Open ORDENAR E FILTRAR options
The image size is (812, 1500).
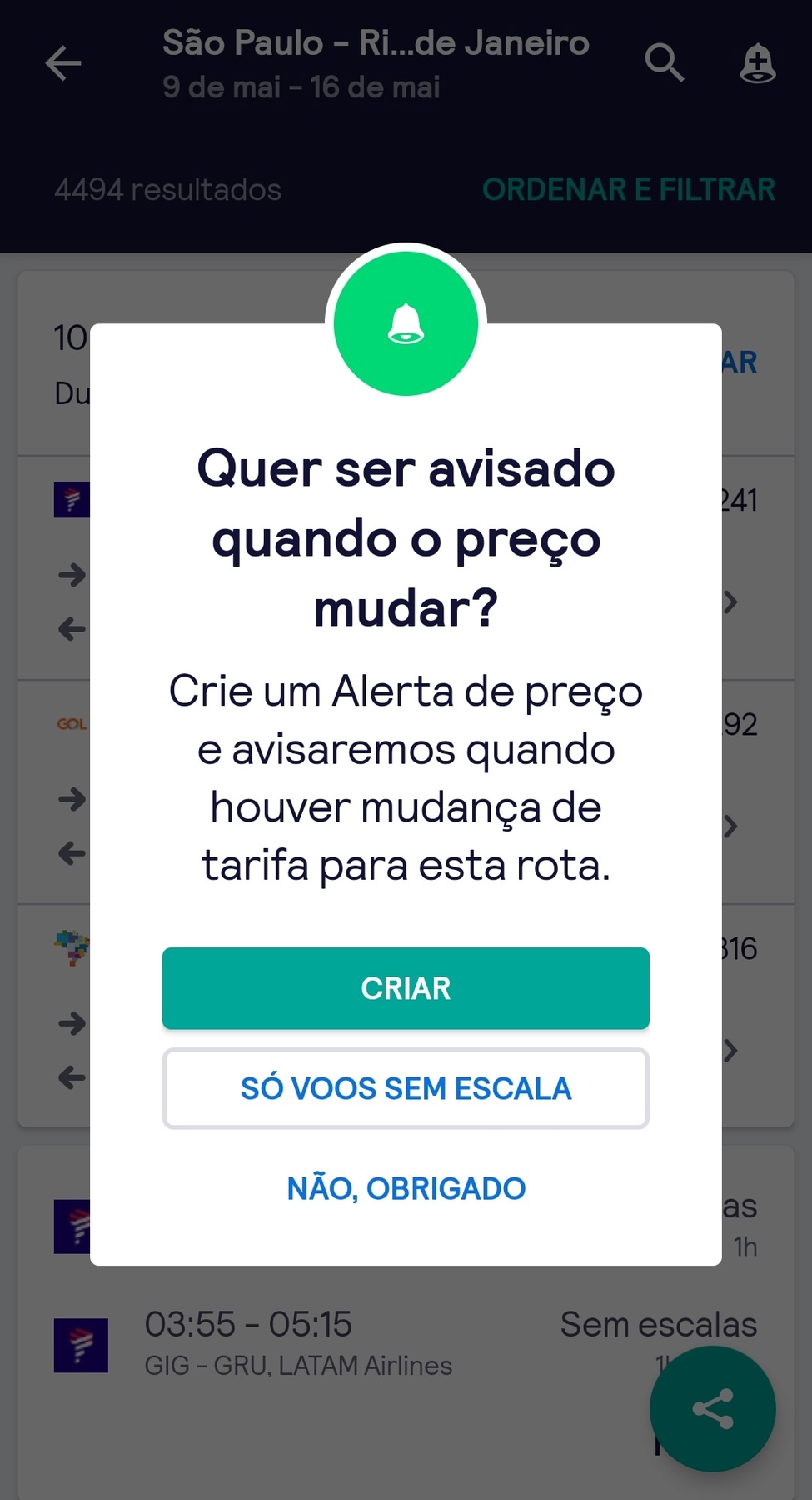(x=629, y=190)
